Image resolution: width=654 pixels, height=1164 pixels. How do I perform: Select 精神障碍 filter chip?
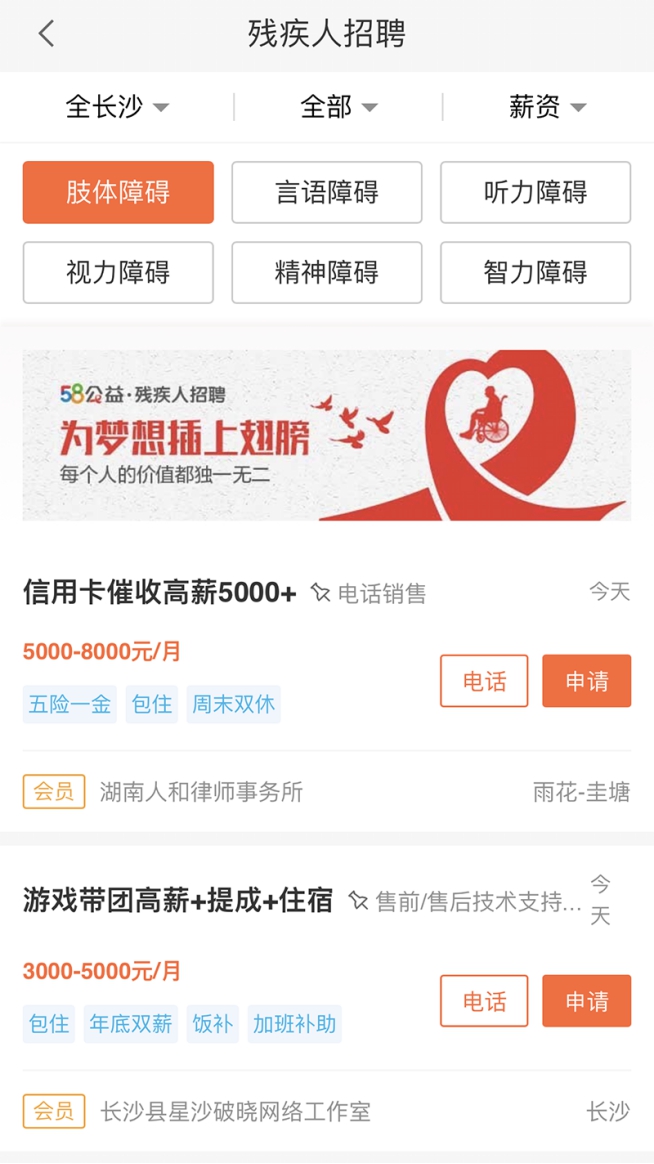(x=327, y=272)
